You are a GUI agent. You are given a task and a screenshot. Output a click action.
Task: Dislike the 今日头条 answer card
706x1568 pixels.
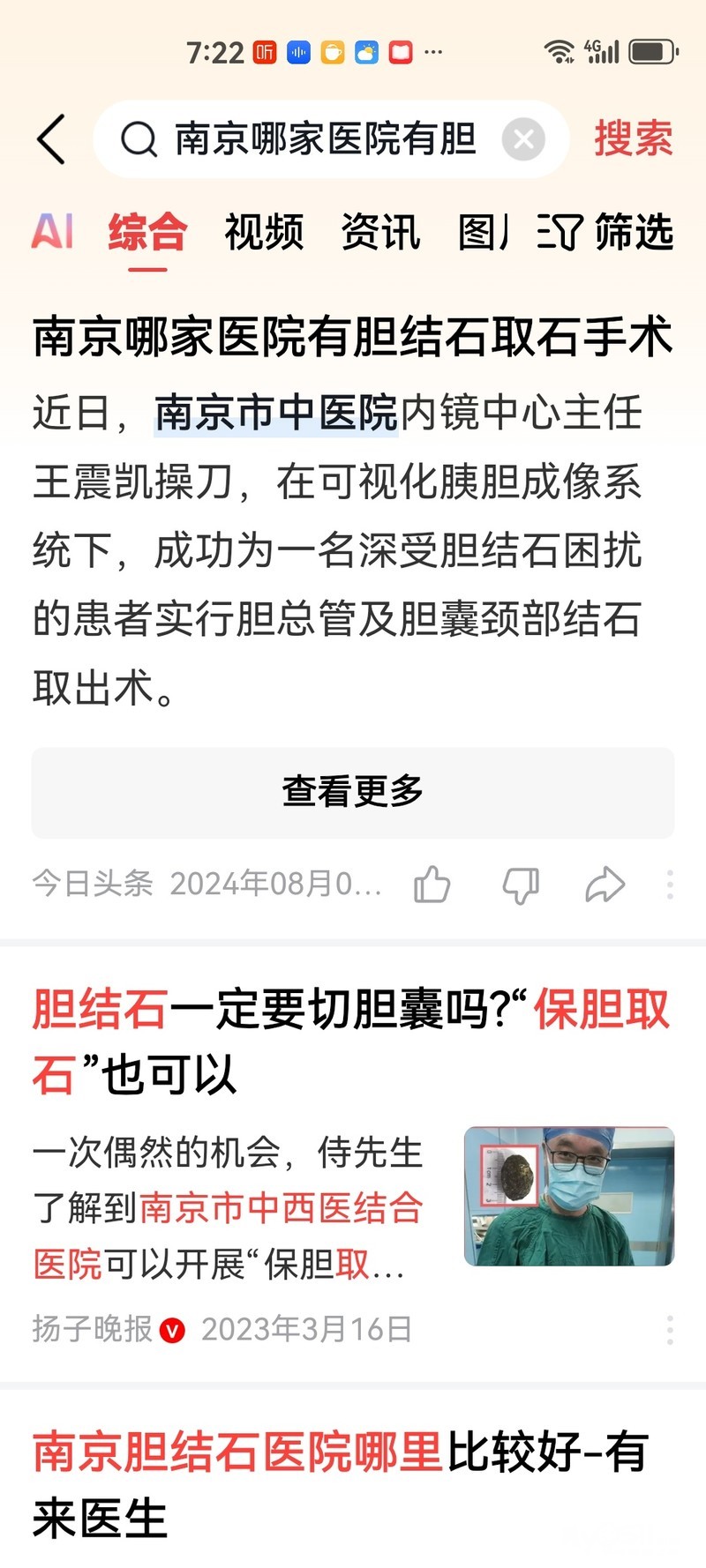tap(520, 884)
